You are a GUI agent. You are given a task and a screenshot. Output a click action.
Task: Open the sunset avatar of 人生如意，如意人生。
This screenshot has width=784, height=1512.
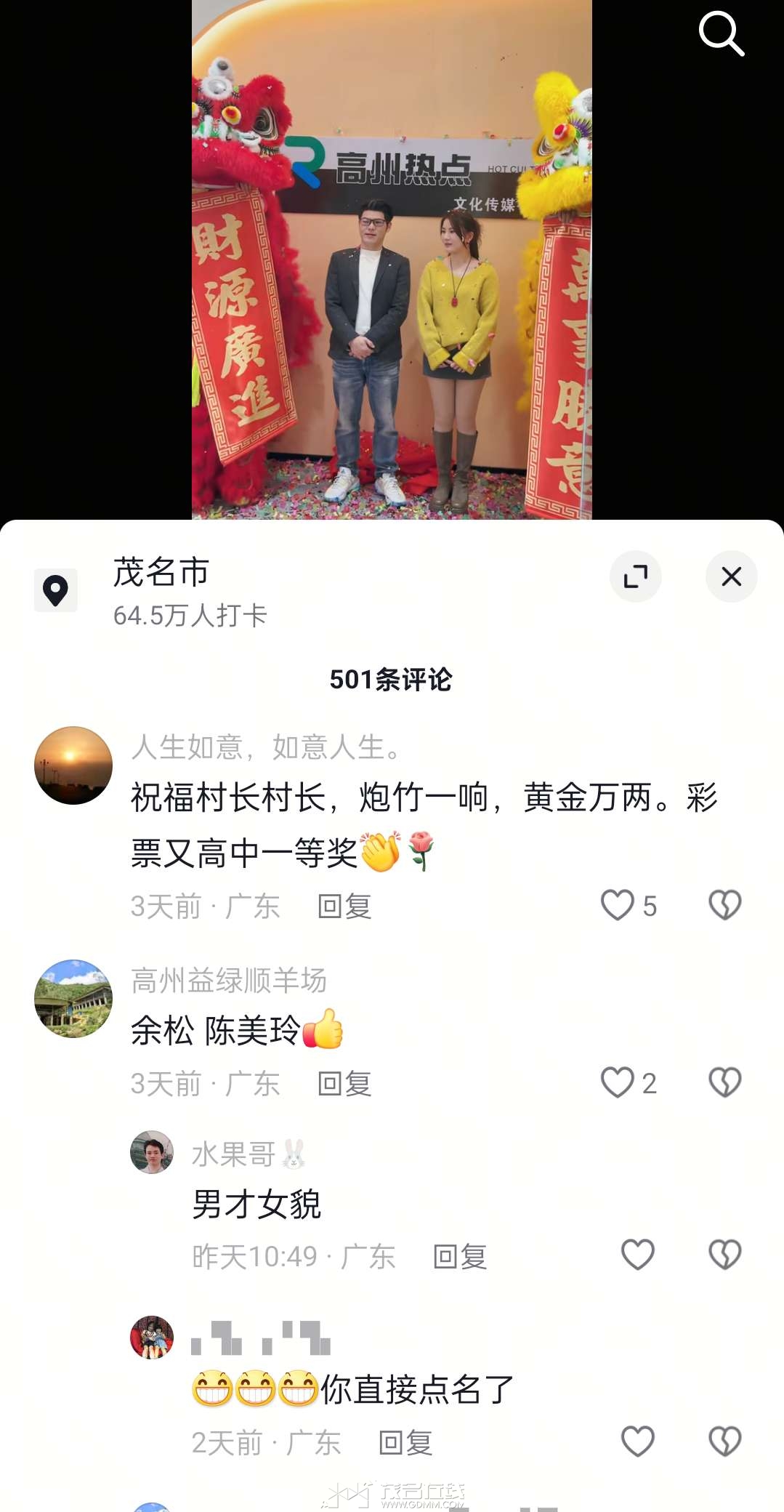[x=73, y=765]
